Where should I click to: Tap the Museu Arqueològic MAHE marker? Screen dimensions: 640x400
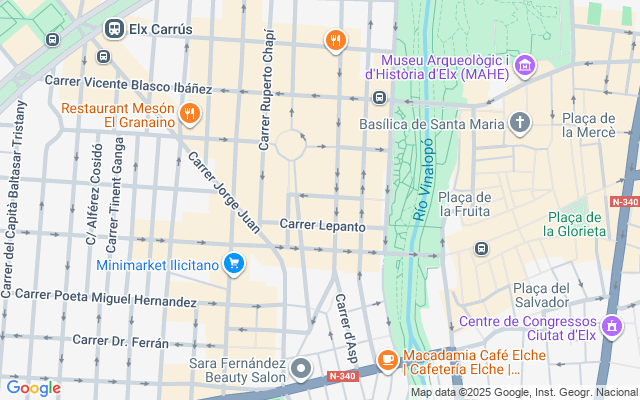(x=526, y=66)
